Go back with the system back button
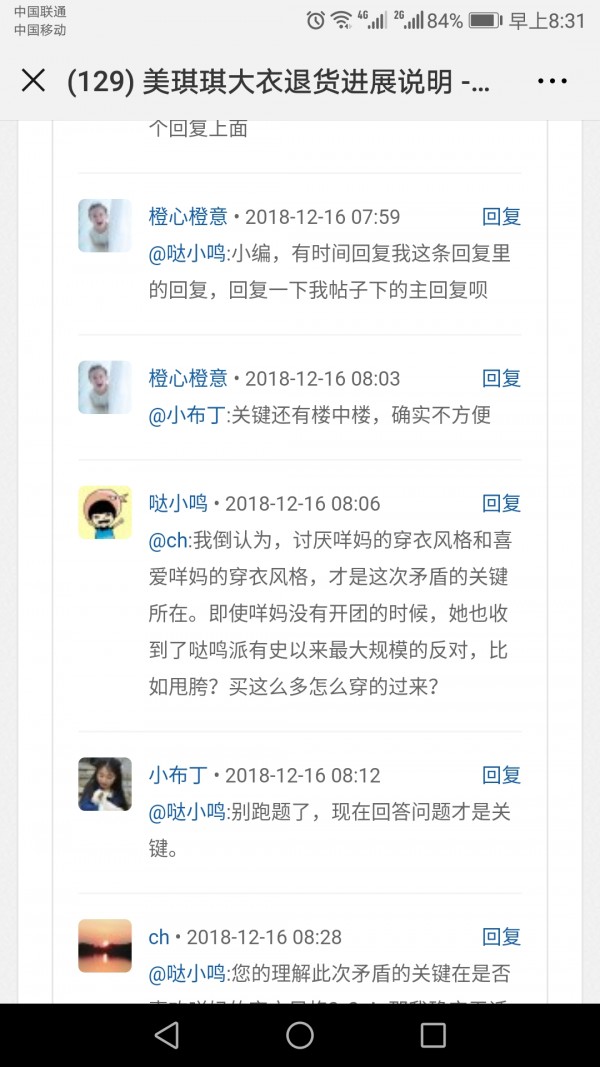Screen dimensions: 600x1067 (x=167, y=1036)
